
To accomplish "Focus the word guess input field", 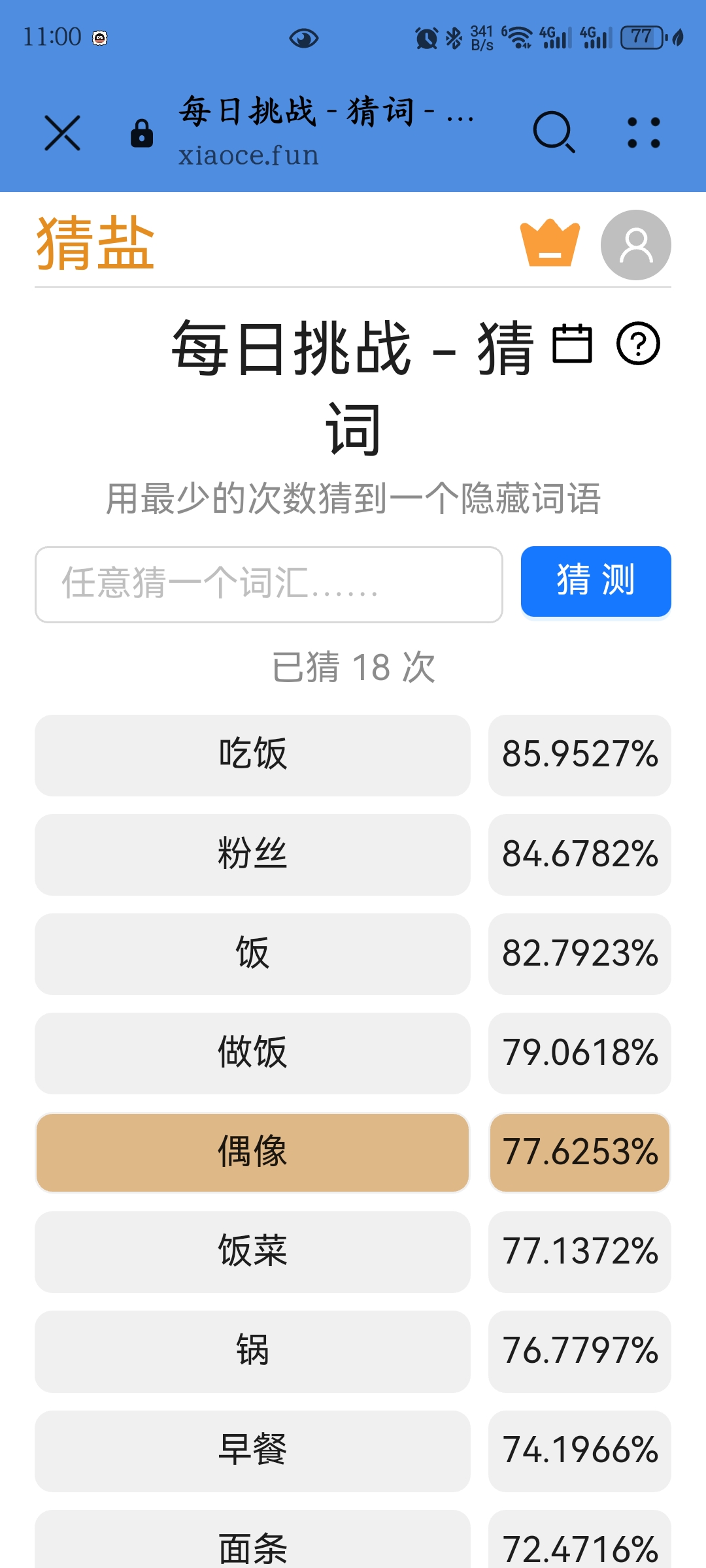I will pyautogui.click(x=269, y=584).
